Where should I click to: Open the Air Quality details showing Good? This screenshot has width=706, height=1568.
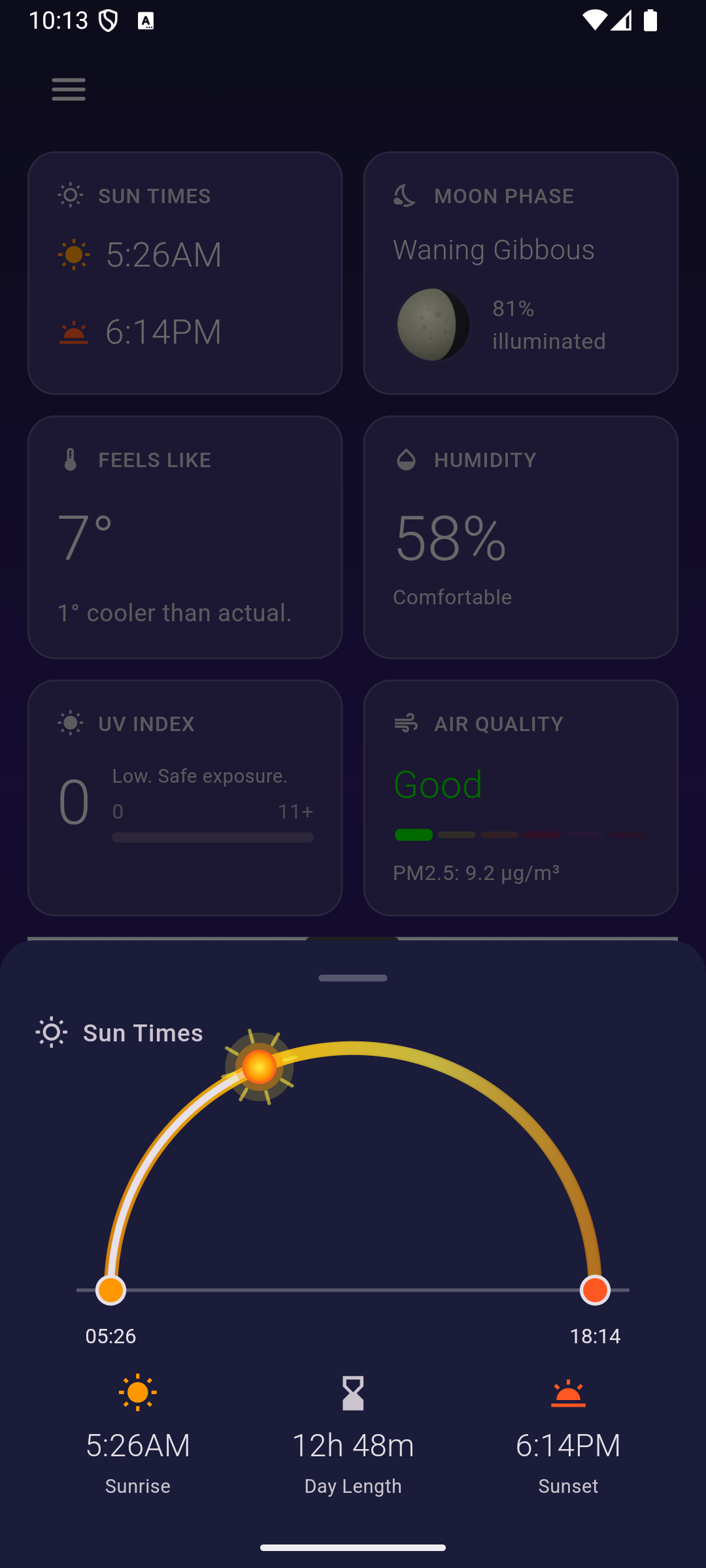pos(437,785)
